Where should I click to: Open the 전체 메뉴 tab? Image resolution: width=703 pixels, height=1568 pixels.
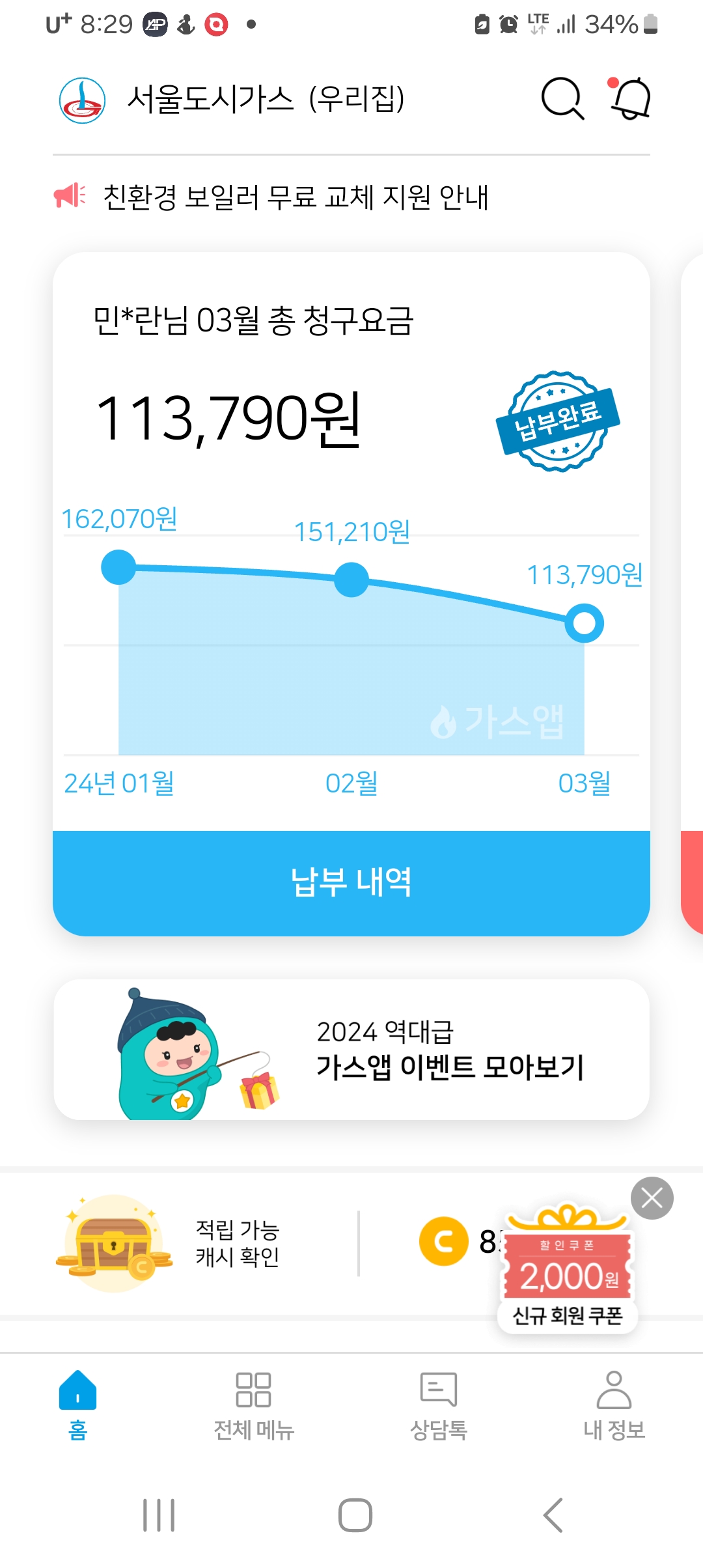254,1404
